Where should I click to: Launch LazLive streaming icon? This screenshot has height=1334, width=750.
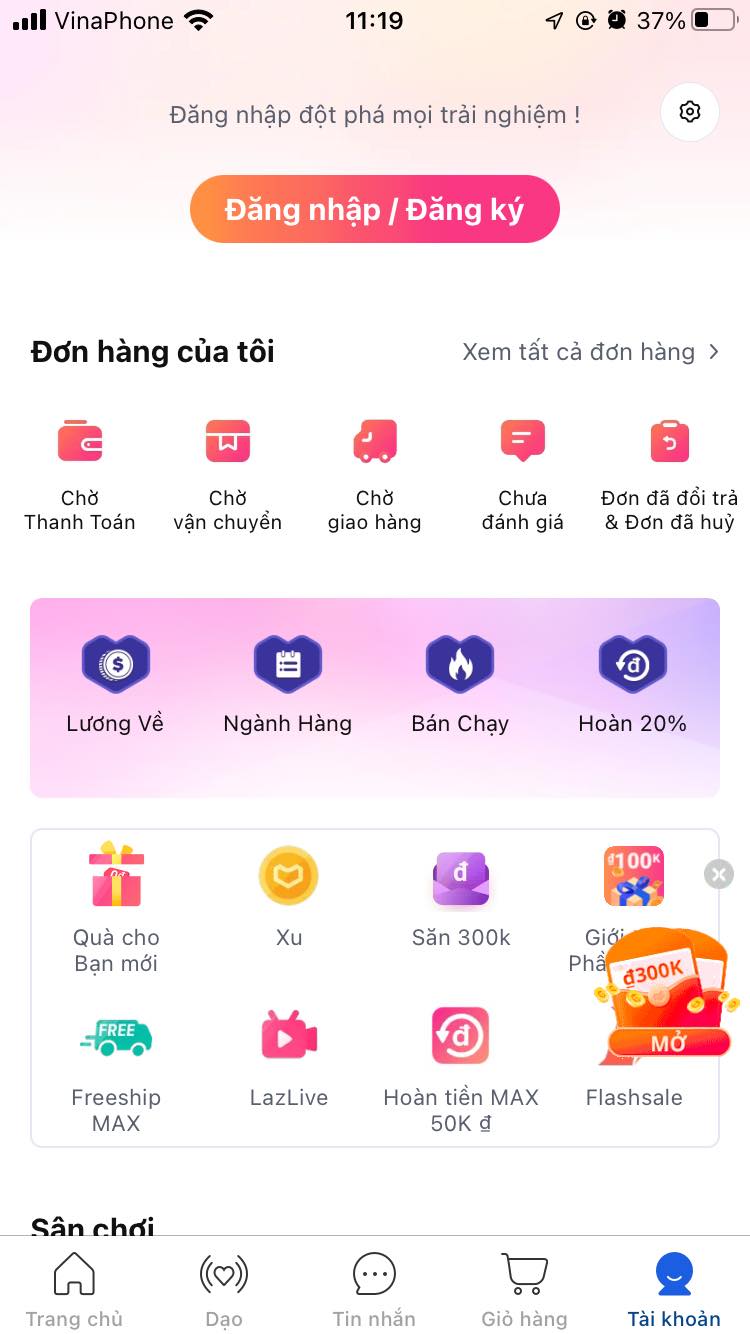coord(288,1036)
